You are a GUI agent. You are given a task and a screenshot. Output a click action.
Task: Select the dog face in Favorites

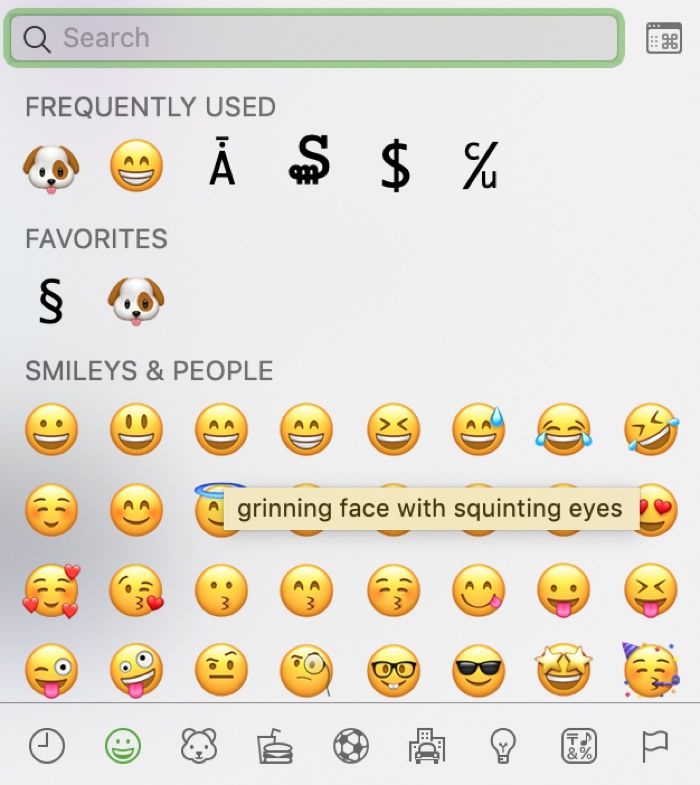click(x=136, y=300)
